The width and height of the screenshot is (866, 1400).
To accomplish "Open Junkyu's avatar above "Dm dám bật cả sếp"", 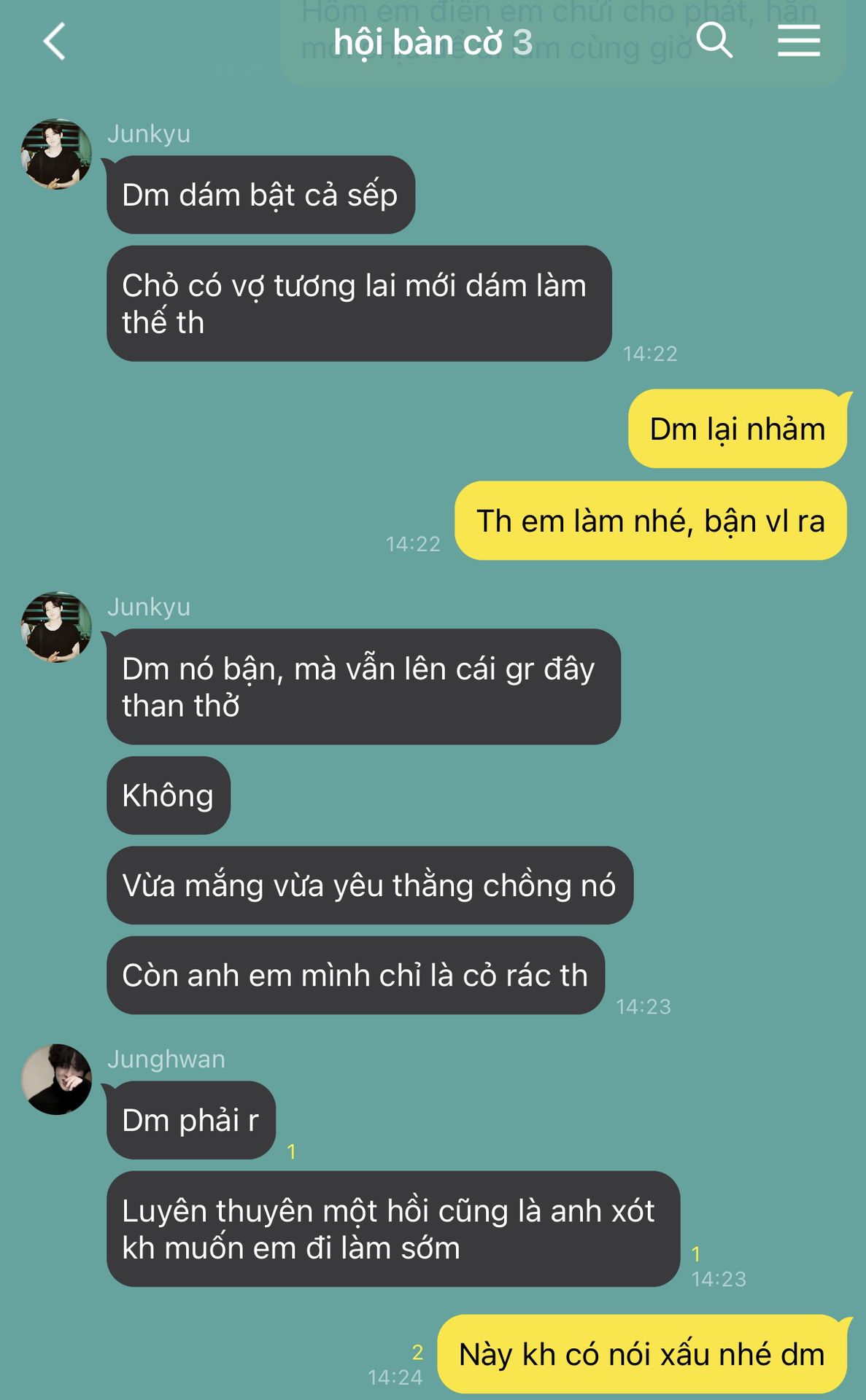I will [x=56, y=155].
